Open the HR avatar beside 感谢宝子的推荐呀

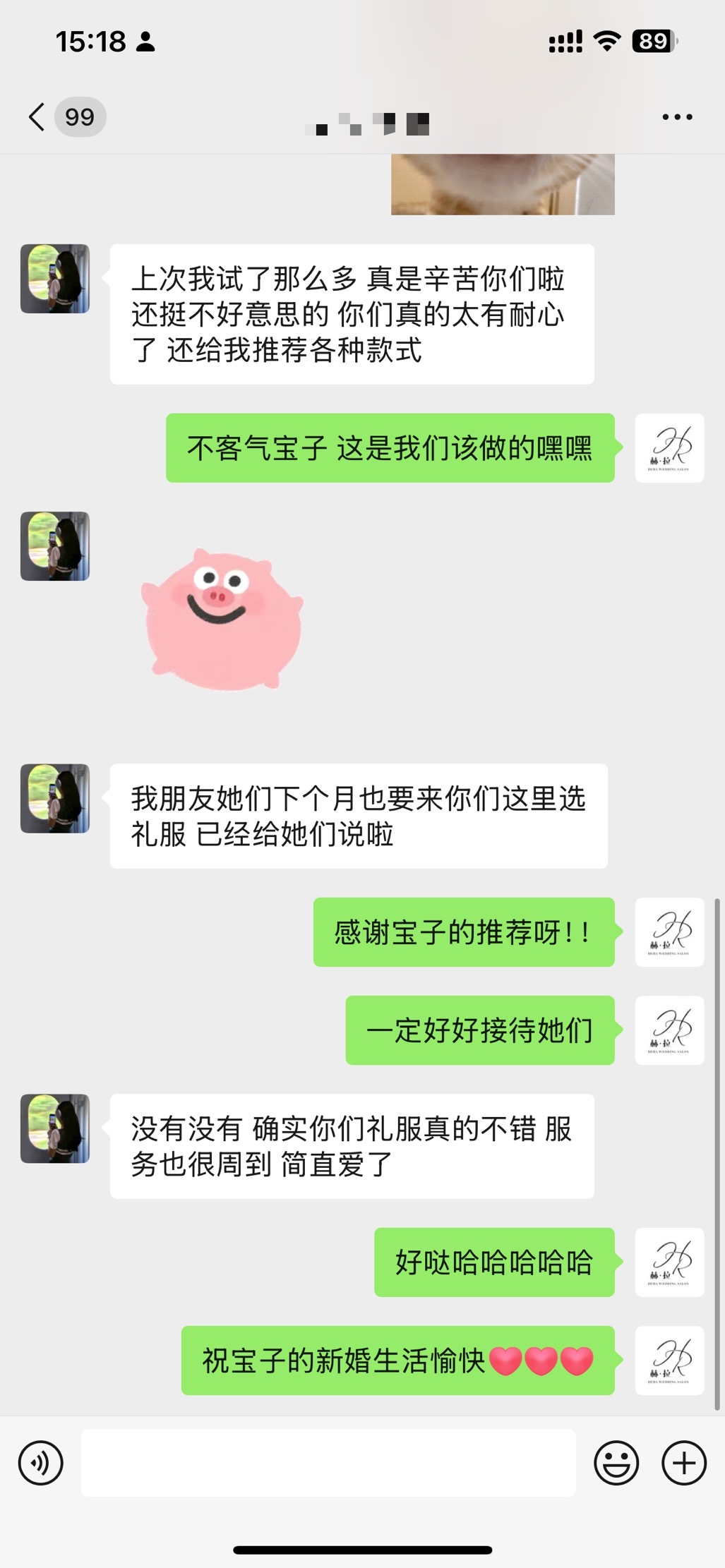click(669, 932)
